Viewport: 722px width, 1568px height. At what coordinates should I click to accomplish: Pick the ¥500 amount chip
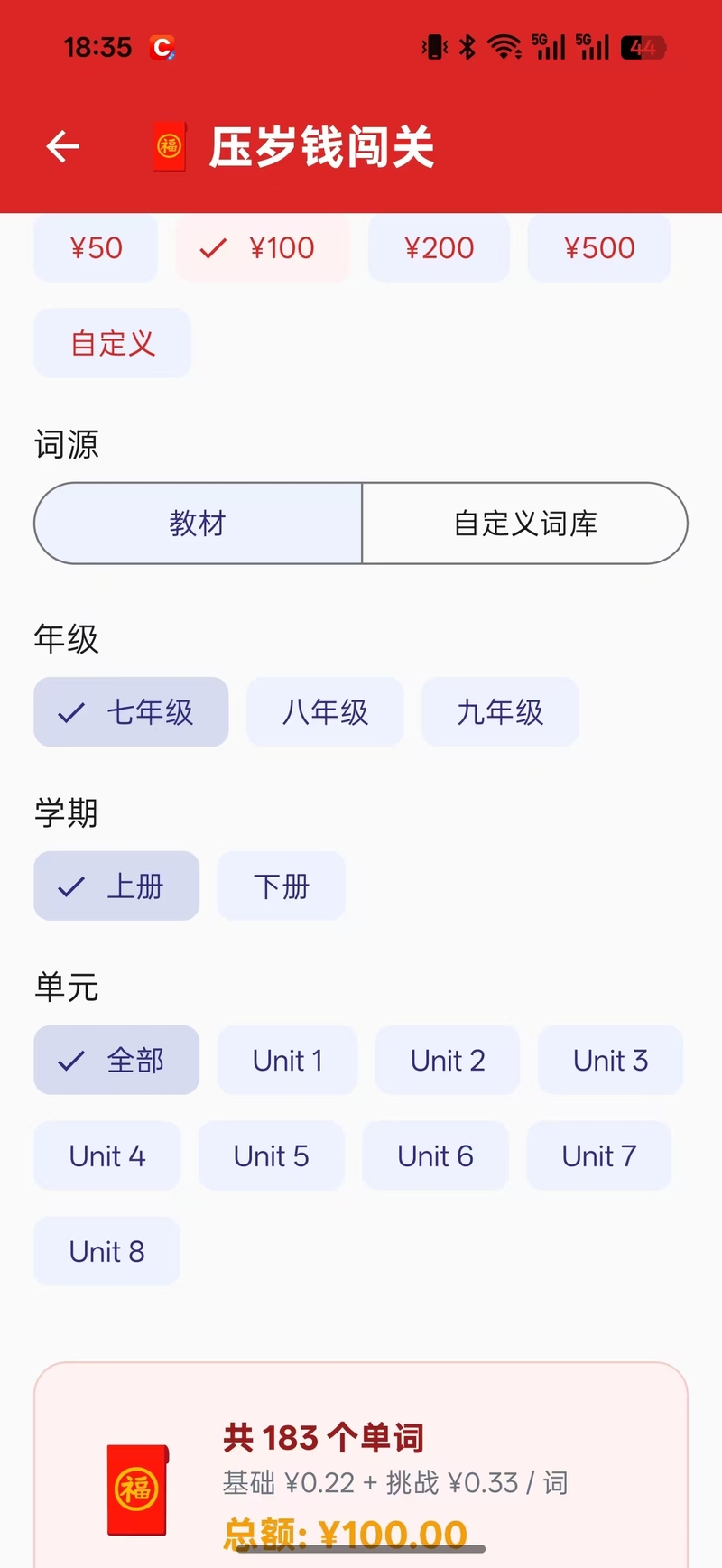pos(599,248)
